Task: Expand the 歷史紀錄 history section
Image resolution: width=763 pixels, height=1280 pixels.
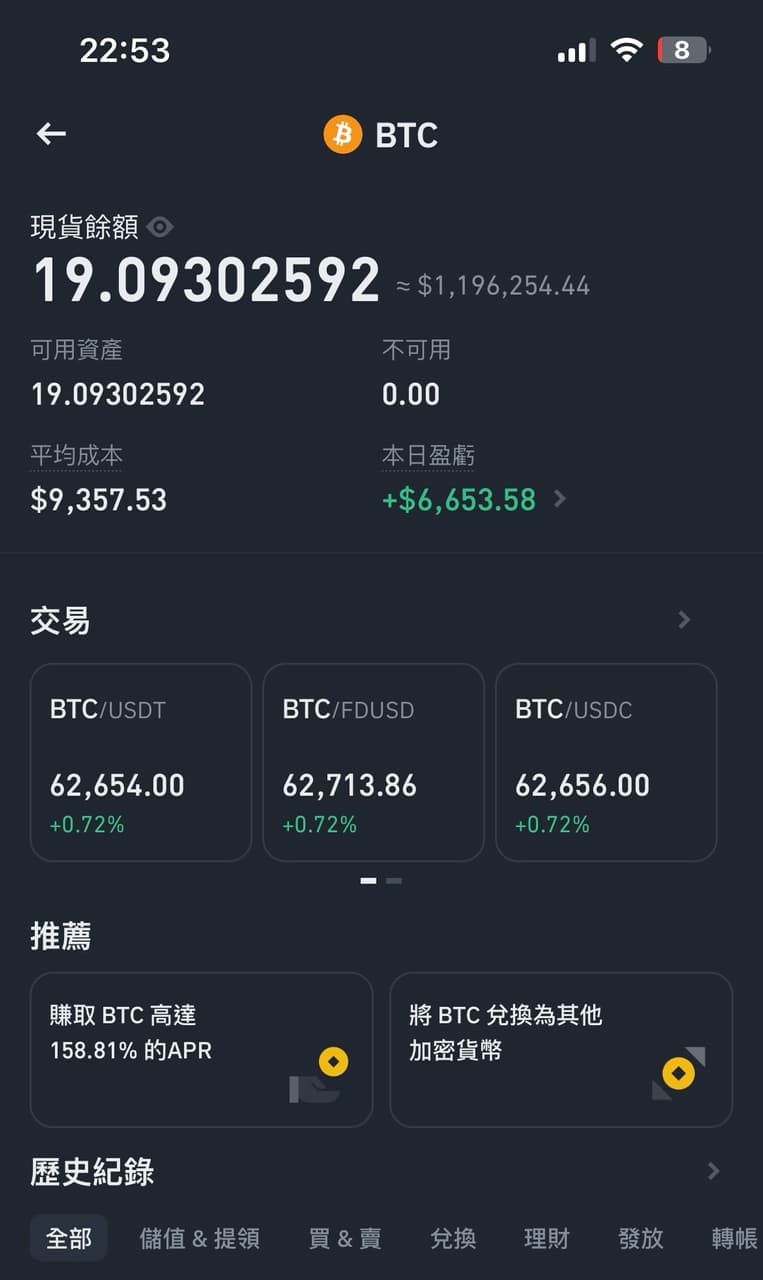Action: 713,1171
